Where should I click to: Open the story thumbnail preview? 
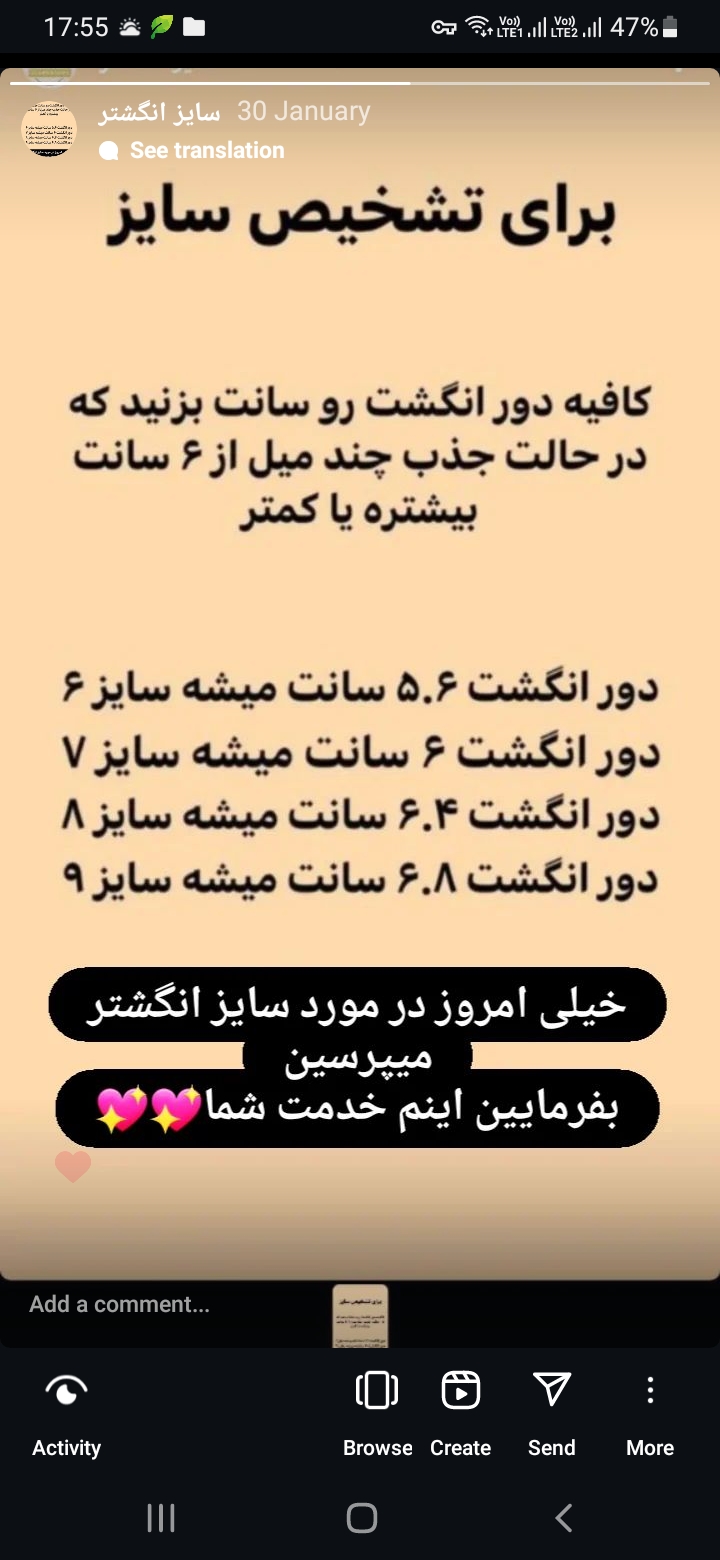point(360,1315)
